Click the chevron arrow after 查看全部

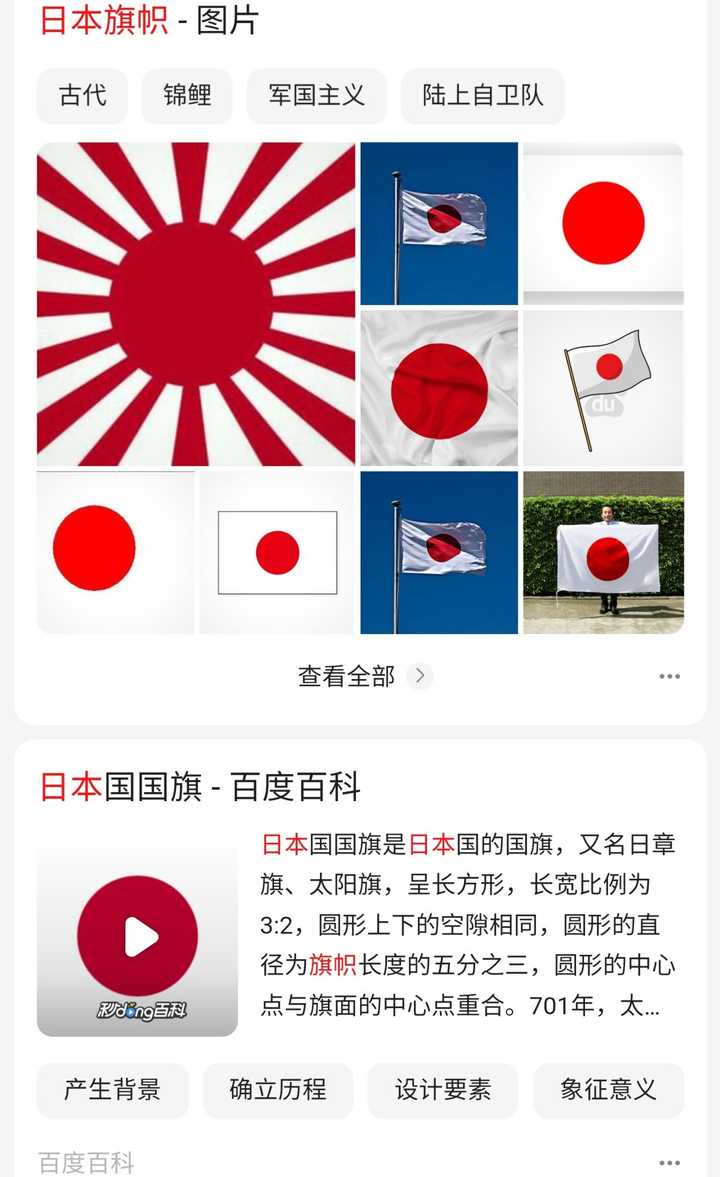(x=418, y=676)
